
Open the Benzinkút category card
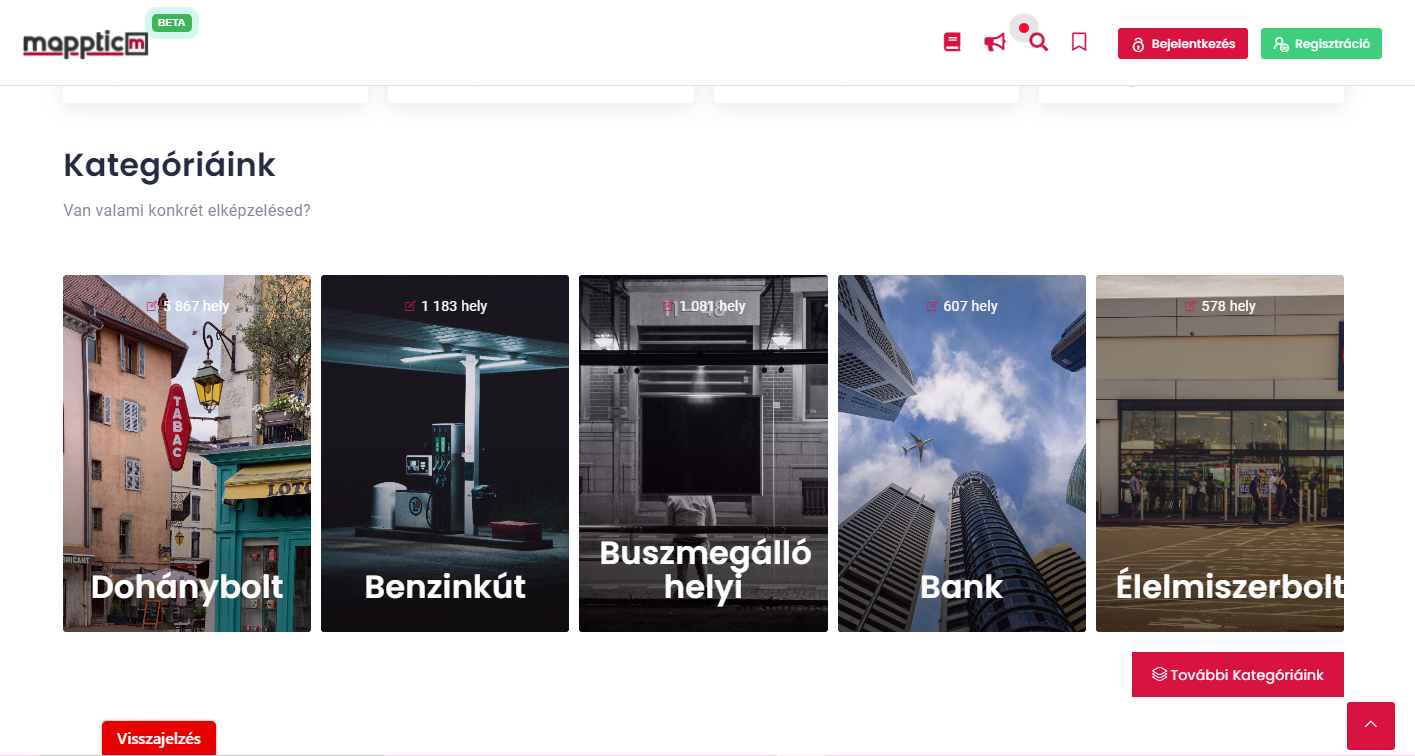445,453
